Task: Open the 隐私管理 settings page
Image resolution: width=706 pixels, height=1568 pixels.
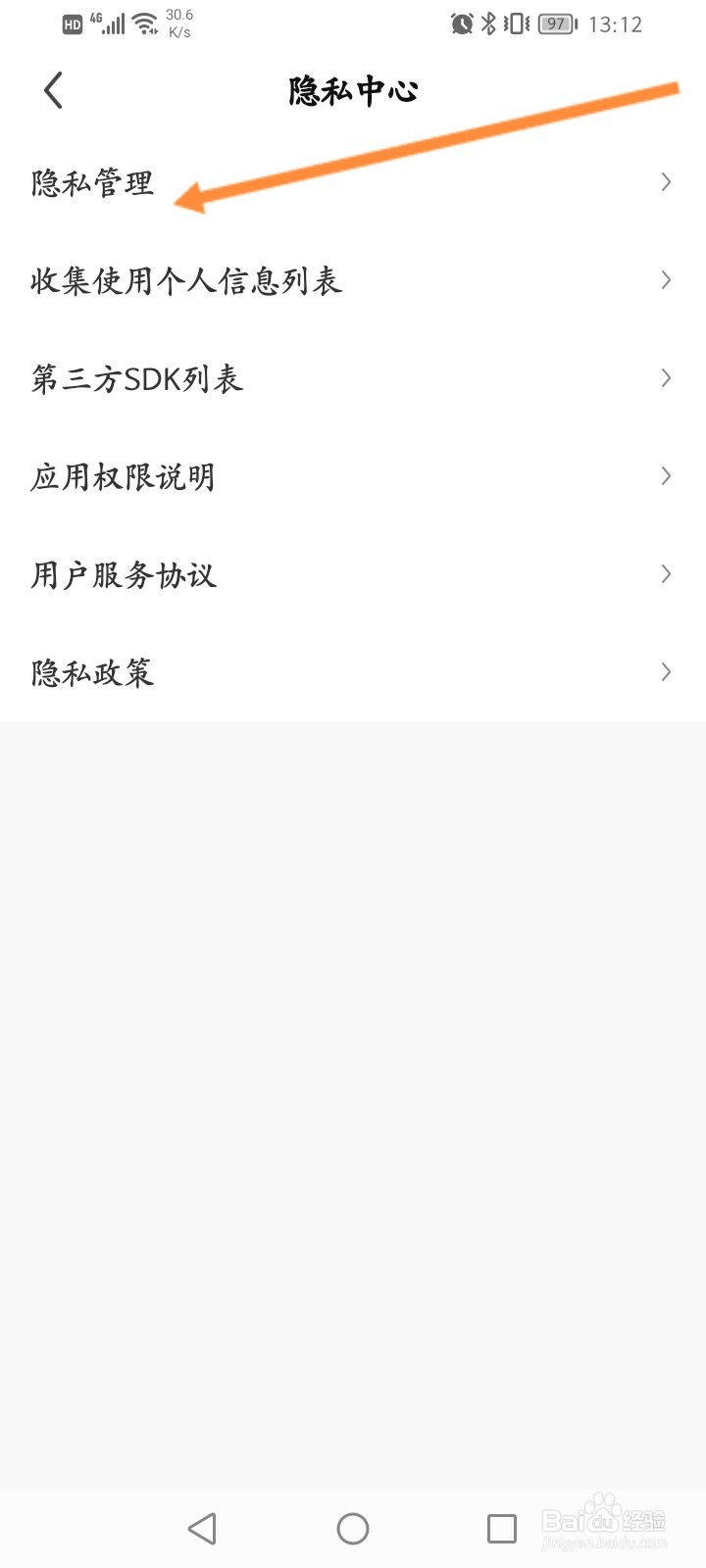Action: click(x=93, y=182)
